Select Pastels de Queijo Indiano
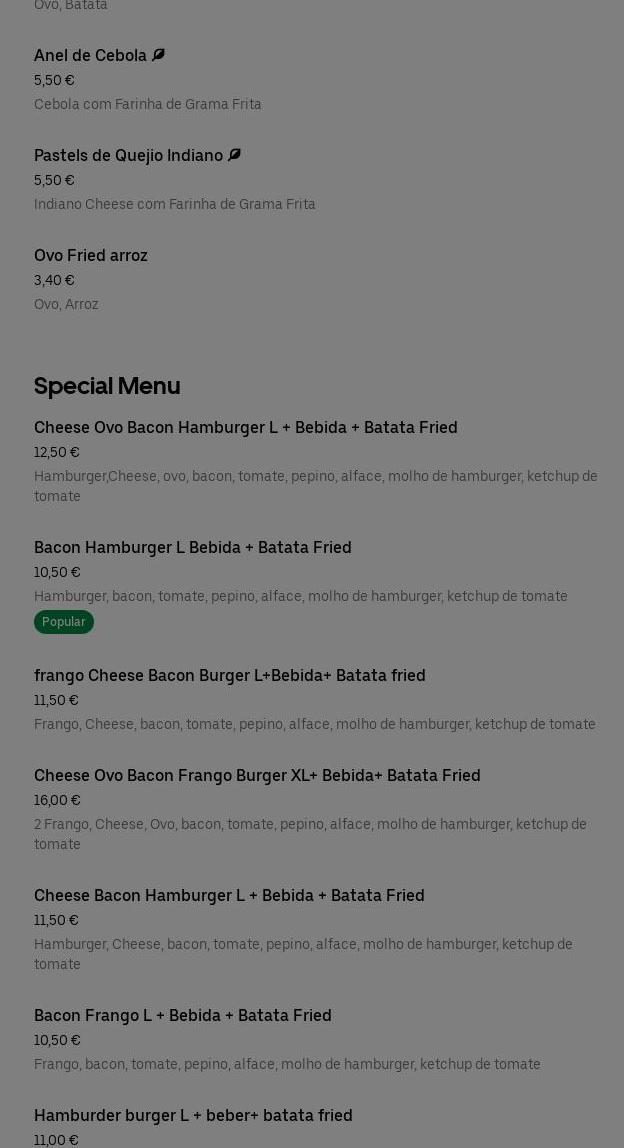The image size is (624, 1148). click(129, 156)
